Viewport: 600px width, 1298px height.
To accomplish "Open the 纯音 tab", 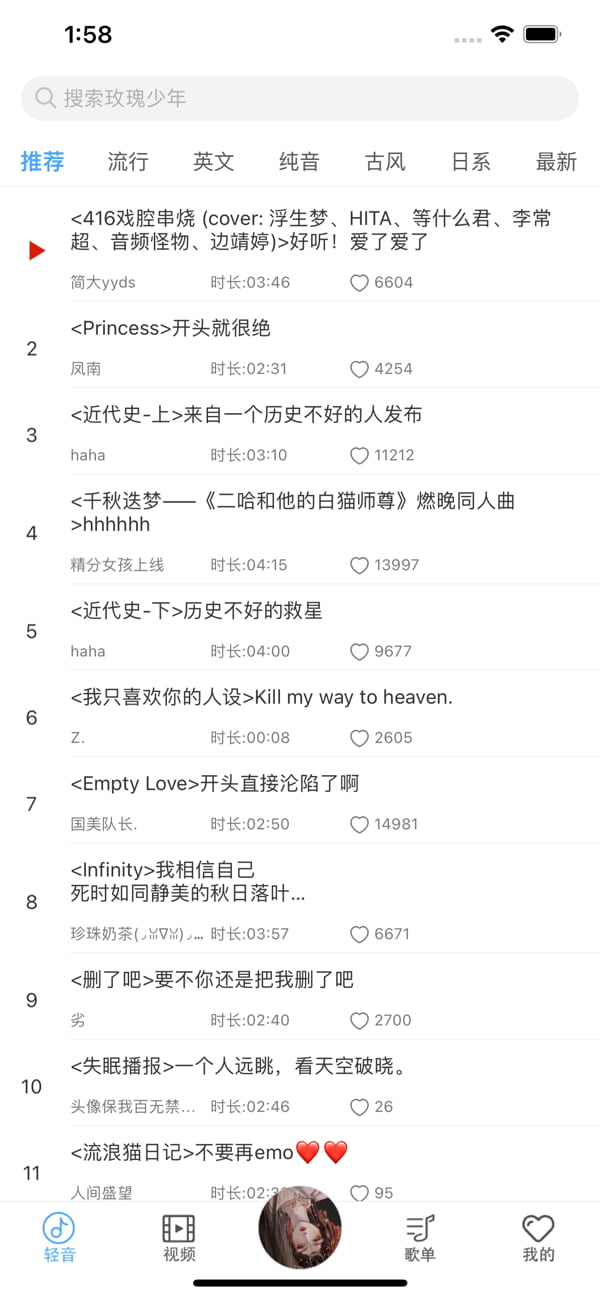I will point(300,162).
